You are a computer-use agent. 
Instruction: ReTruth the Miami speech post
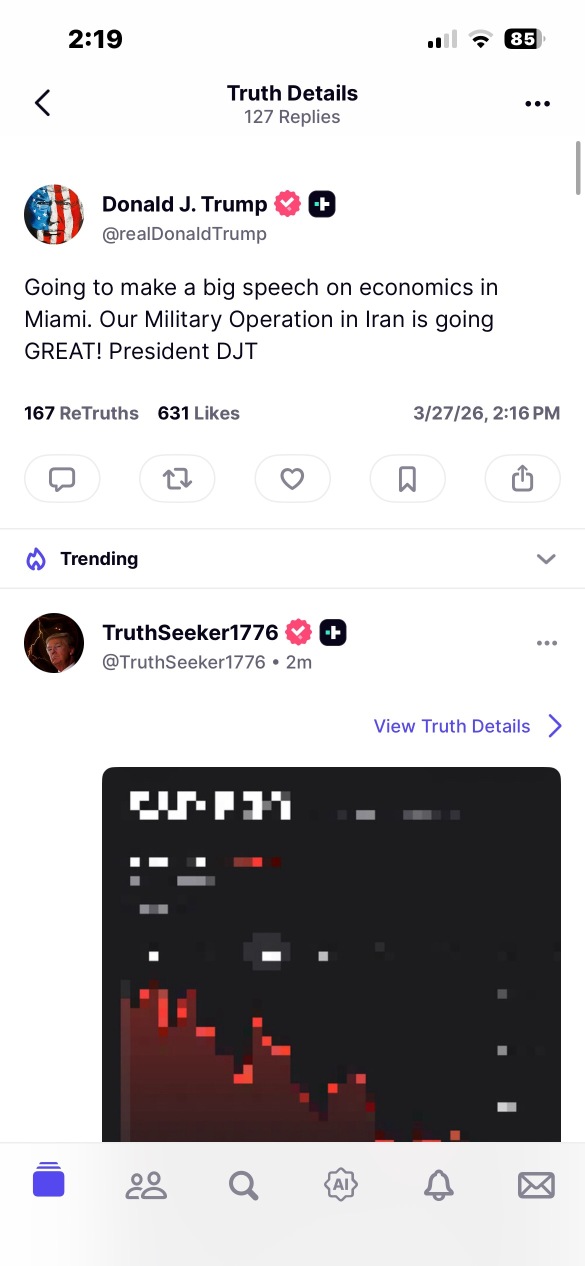[177, 479]
